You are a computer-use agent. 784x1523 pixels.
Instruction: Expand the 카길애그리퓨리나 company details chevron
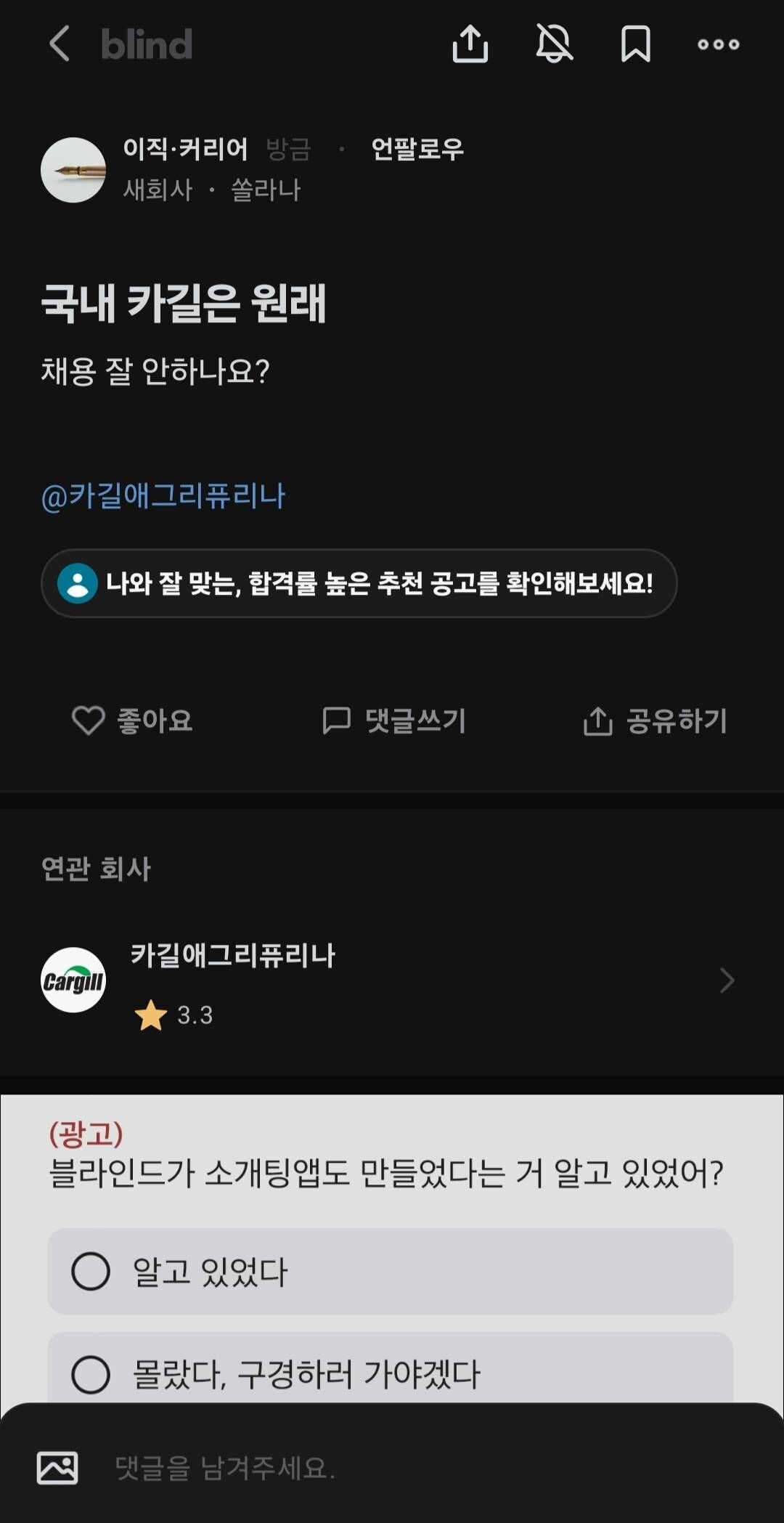[725, 980]
